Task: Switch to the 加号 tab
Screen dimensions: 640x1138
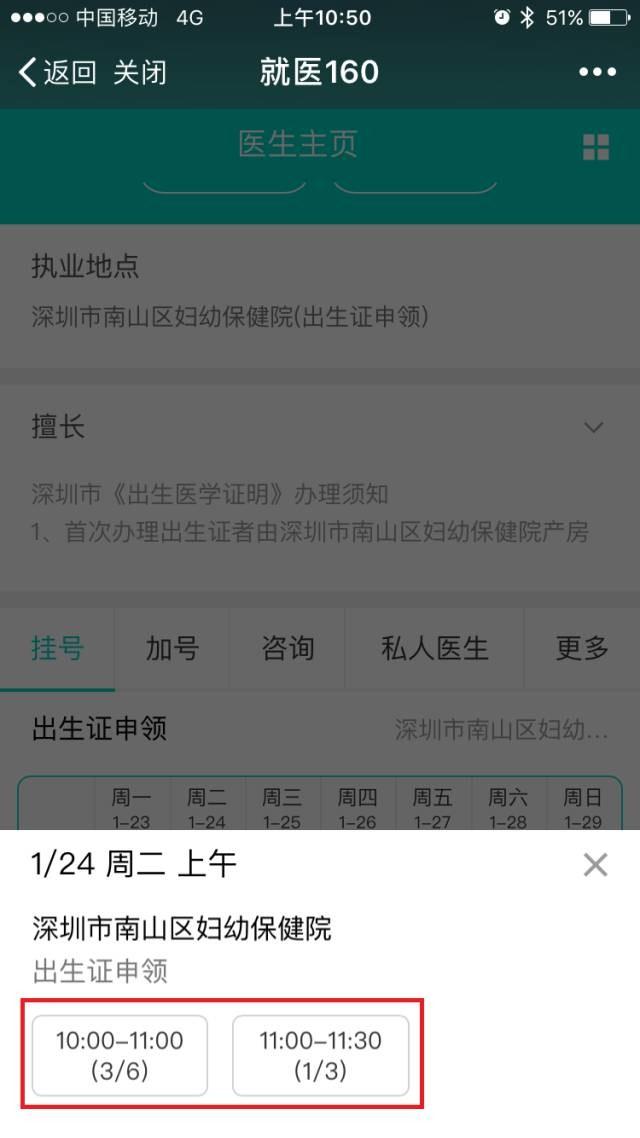Action: (172, 648)
